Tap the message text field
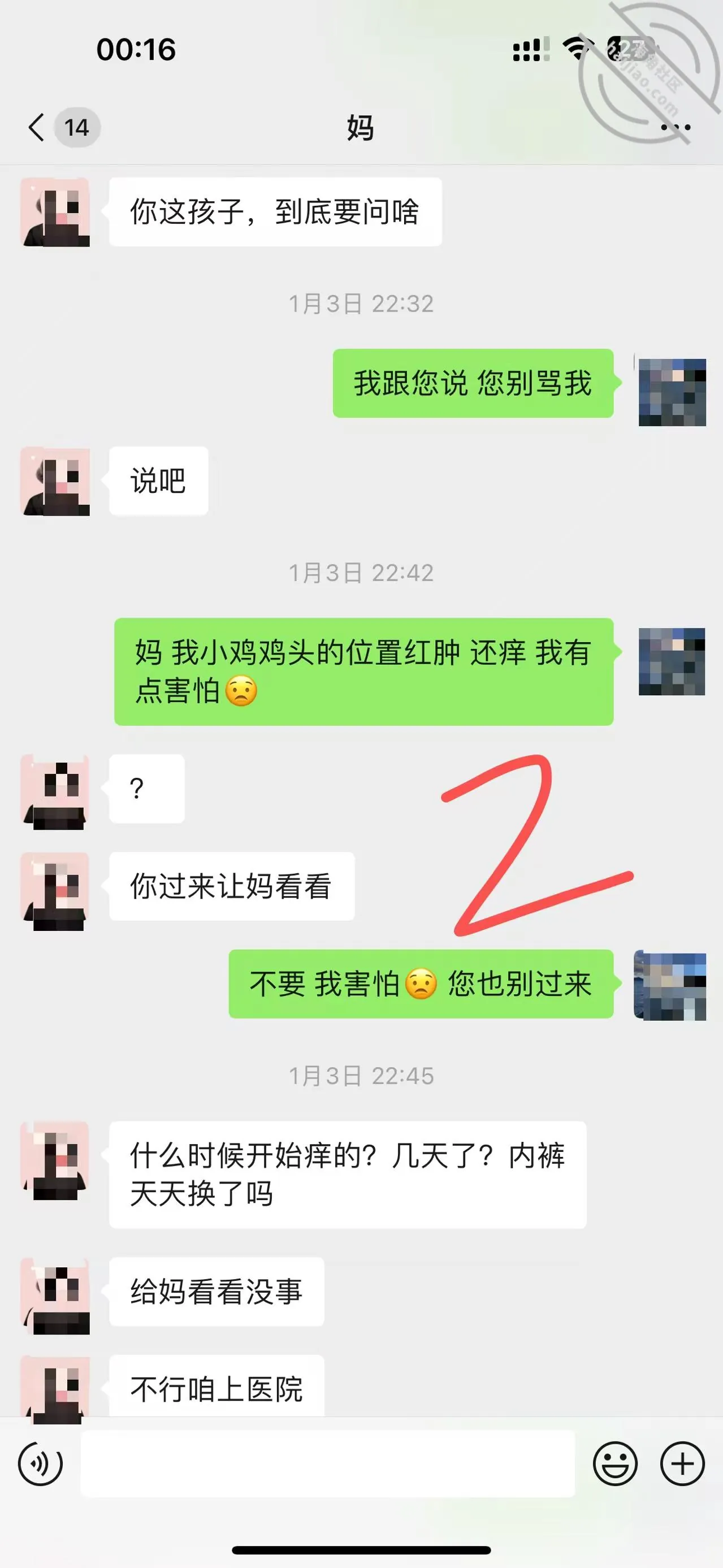 tap(327, 1463)
